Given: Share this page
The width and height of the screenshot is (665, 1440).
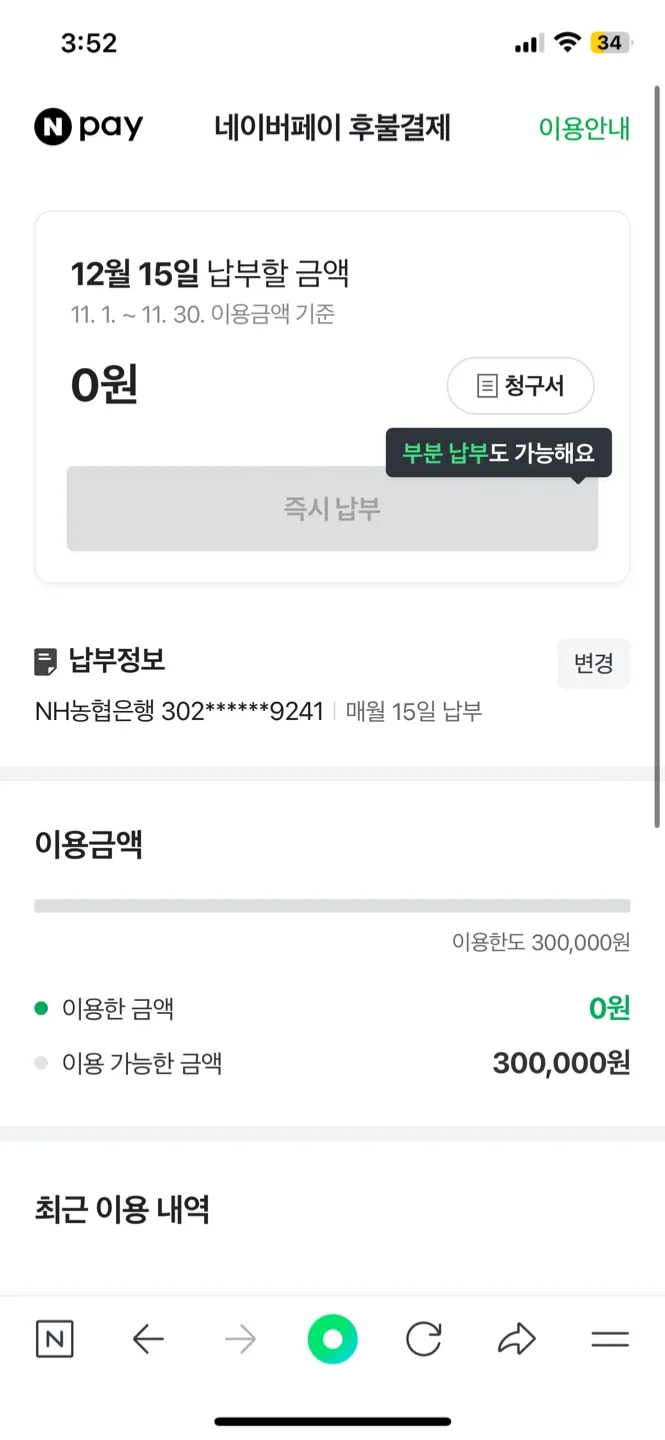Looking at the screenshot, I should (516, 1339).
